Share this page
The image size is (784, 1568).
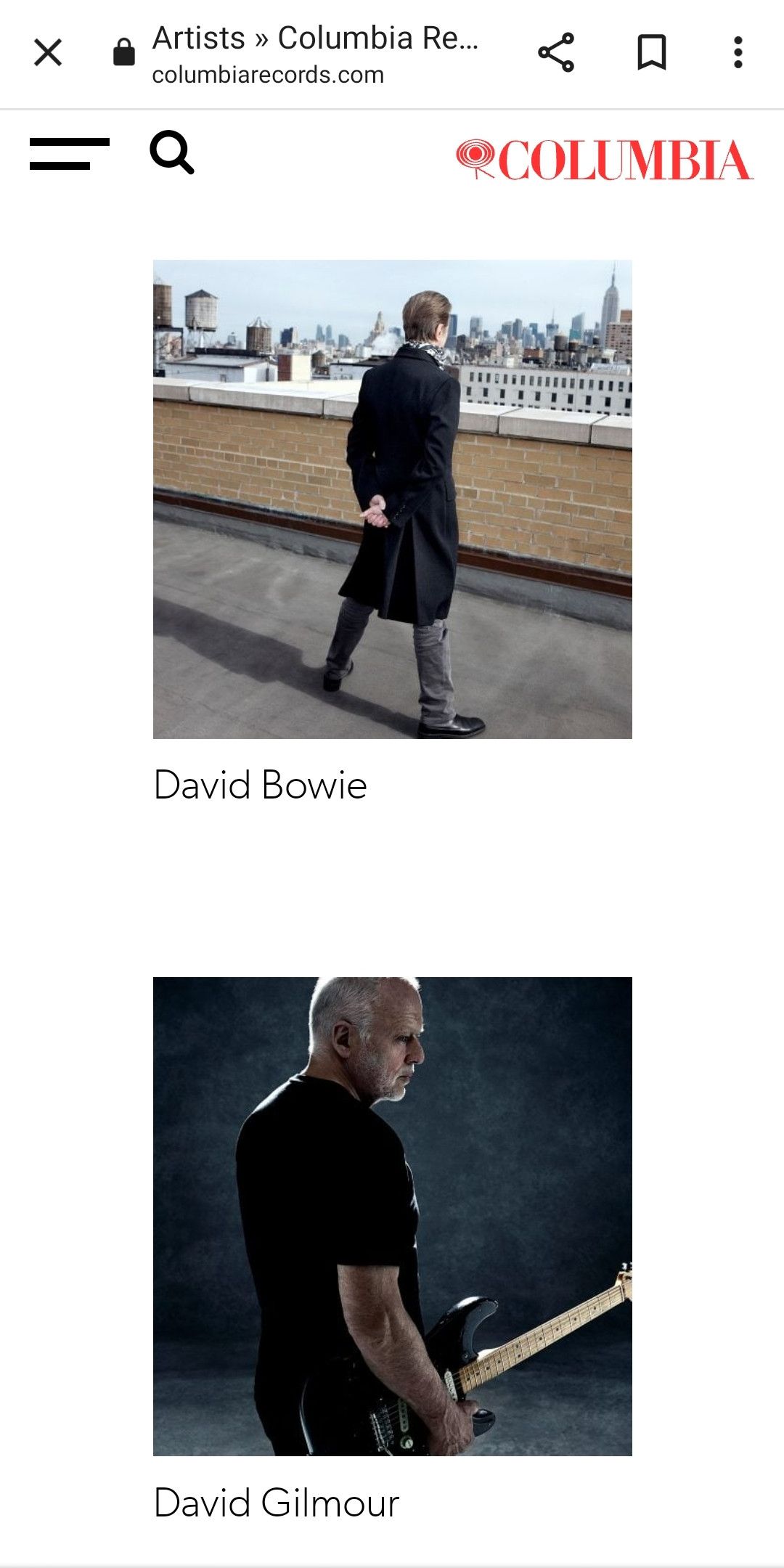(x=556, y=52)
